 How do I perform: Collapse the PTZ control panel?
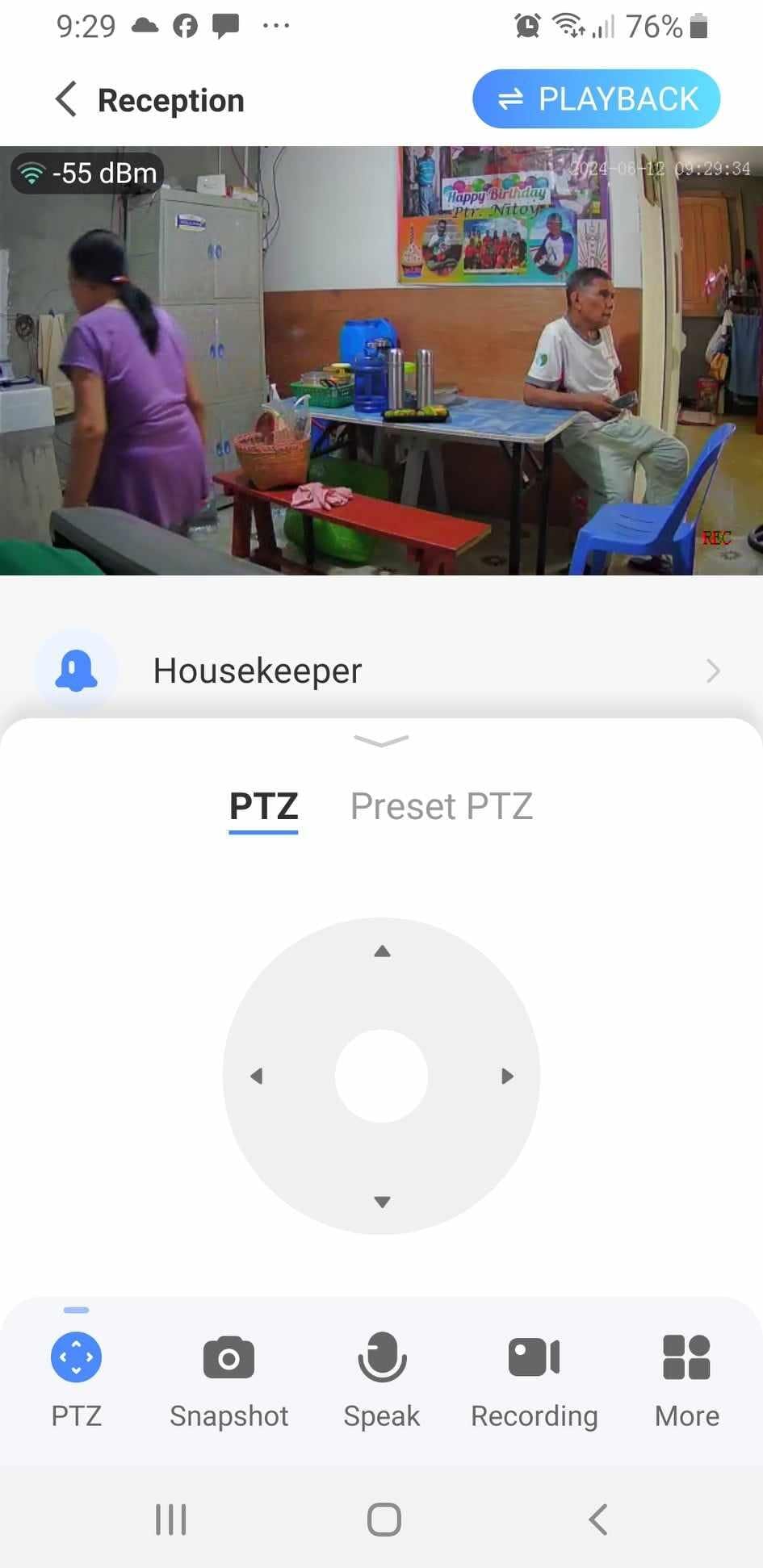point(381,740)
